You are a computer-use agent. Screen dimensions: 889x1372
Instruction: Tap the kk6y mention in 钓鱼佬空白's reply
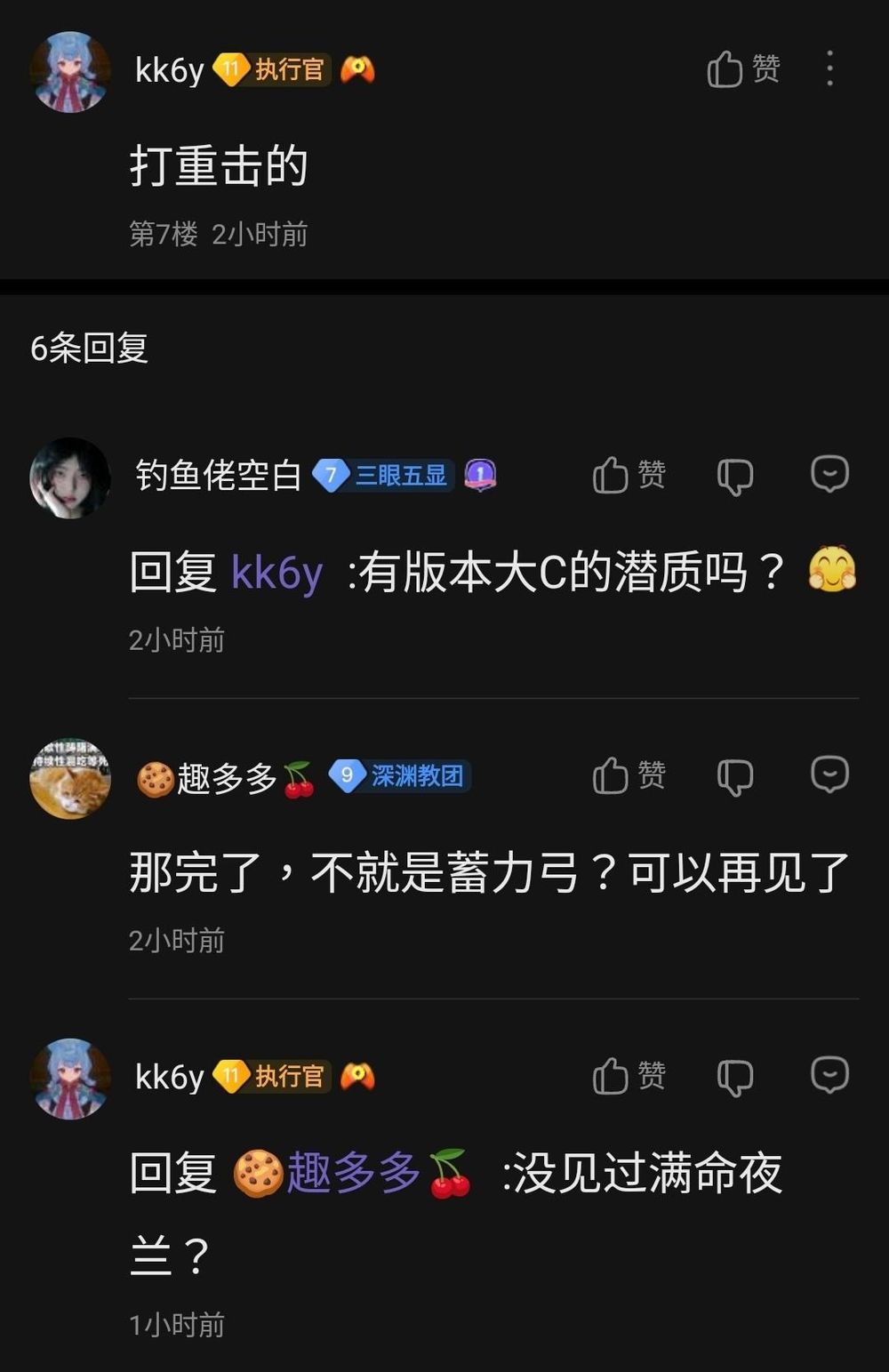pyautogui.click(x=276, y=572)
